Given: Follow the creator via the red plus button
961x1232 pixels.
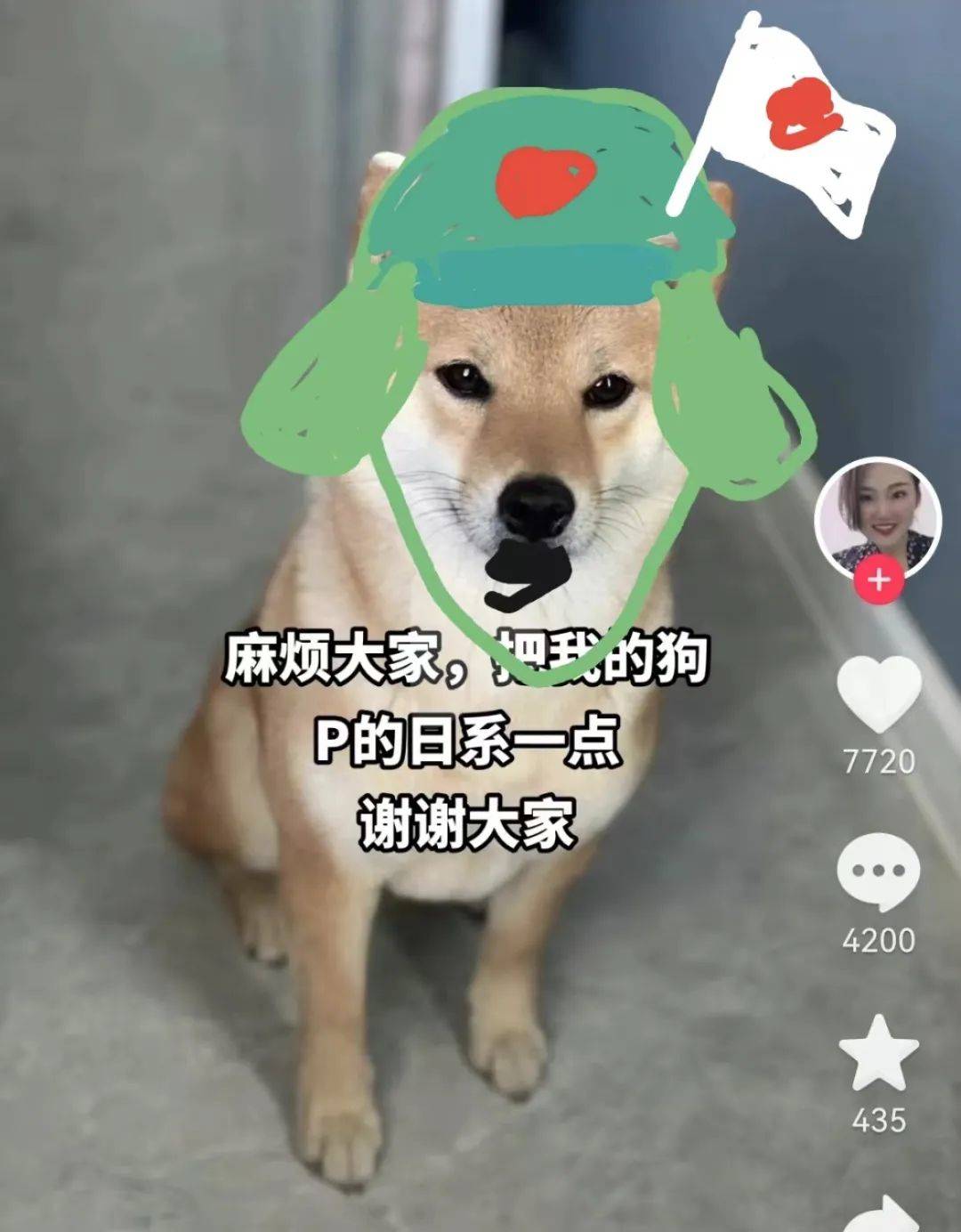Looking at the screenshot, I should coord(878,580).
